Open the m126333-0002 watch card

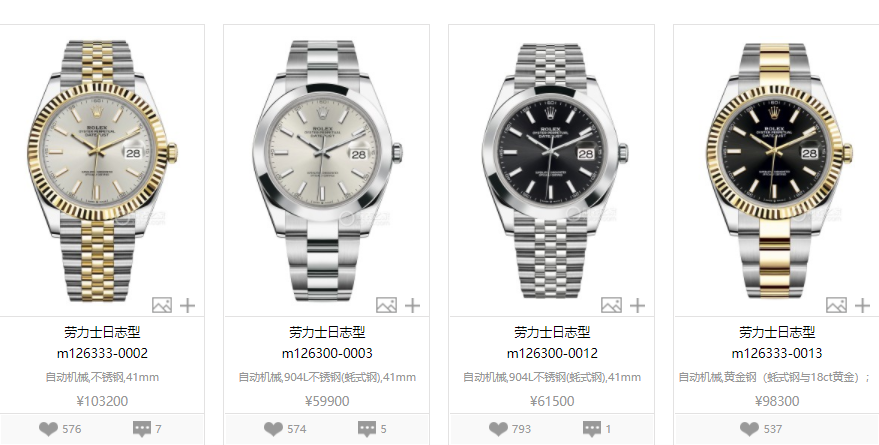[102, 170]
